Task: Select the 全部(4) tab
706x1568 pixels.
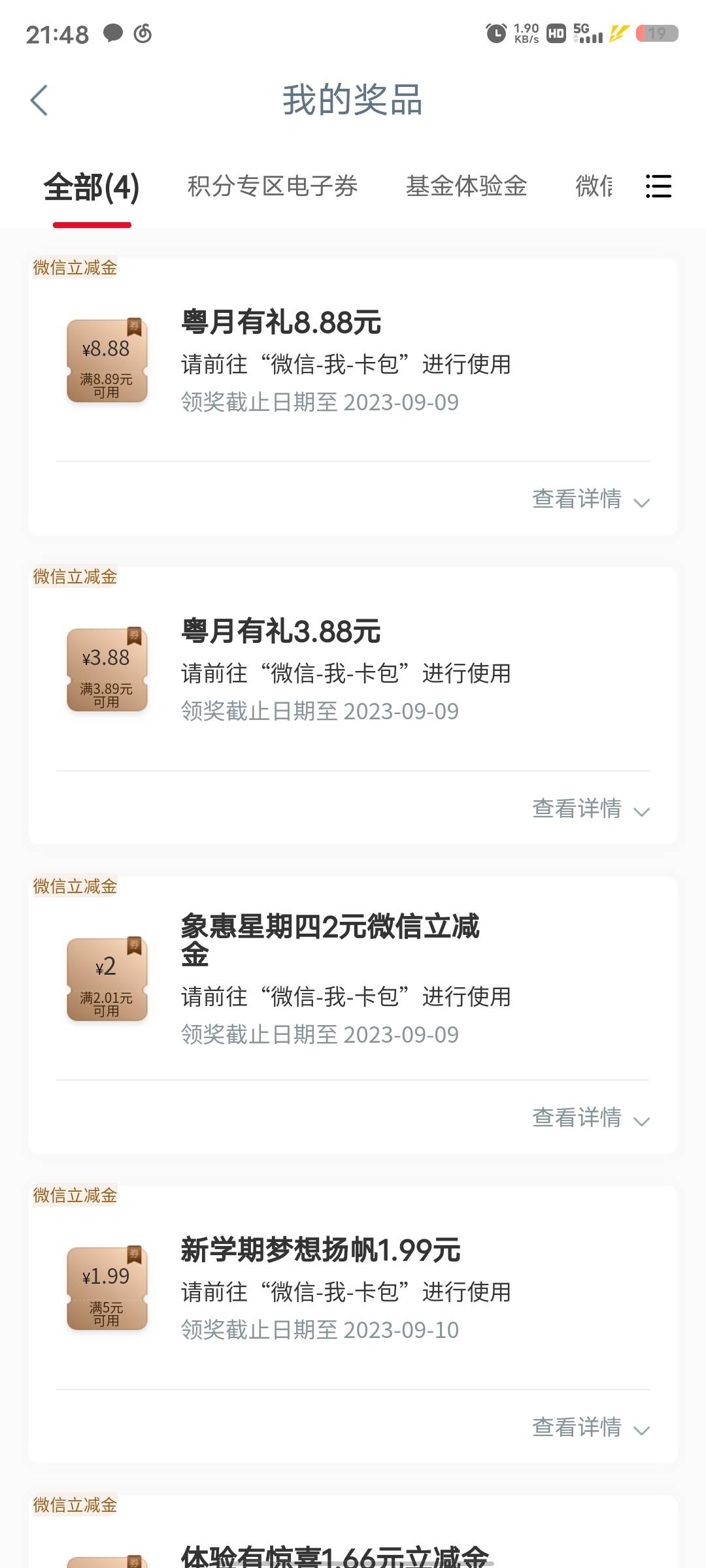Action: (92, 188)
